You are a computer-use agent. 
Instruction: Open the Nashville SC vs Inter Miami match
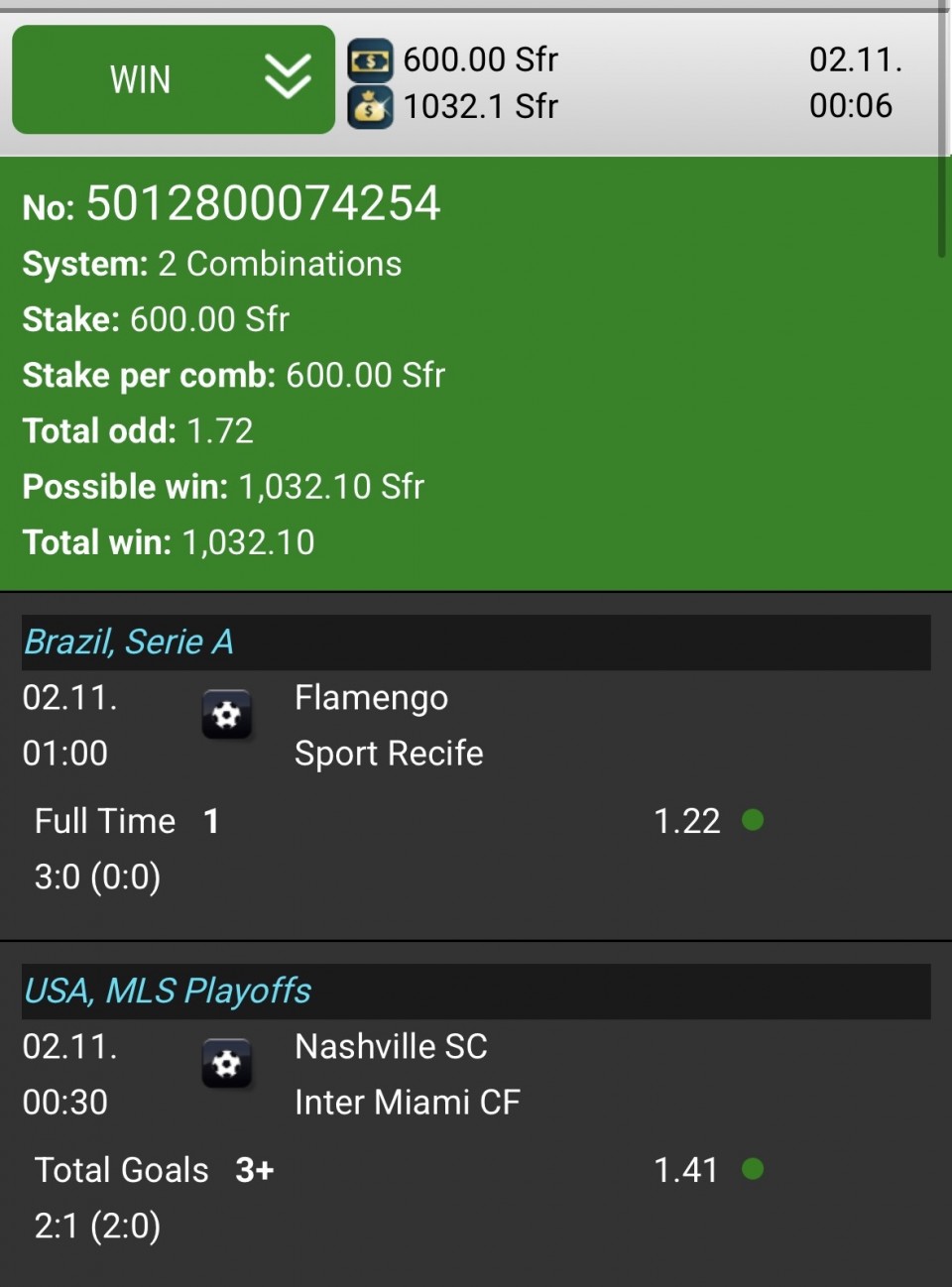coord(406,1075)
